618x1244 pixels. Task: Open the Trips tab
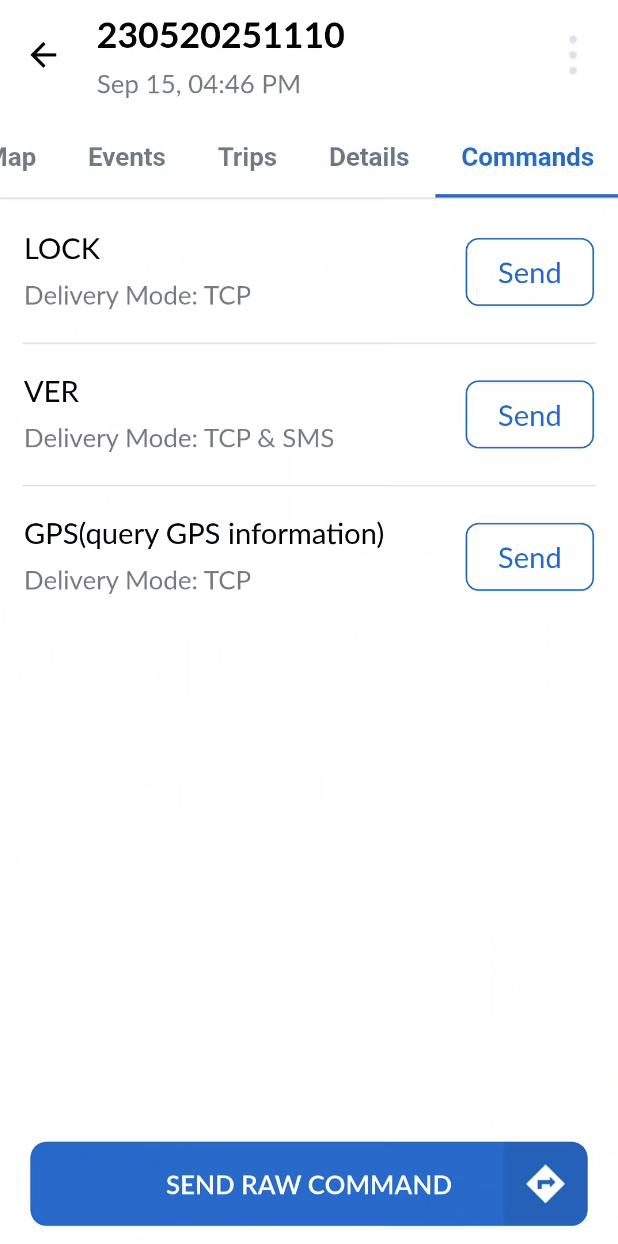[x=247, y=157]
